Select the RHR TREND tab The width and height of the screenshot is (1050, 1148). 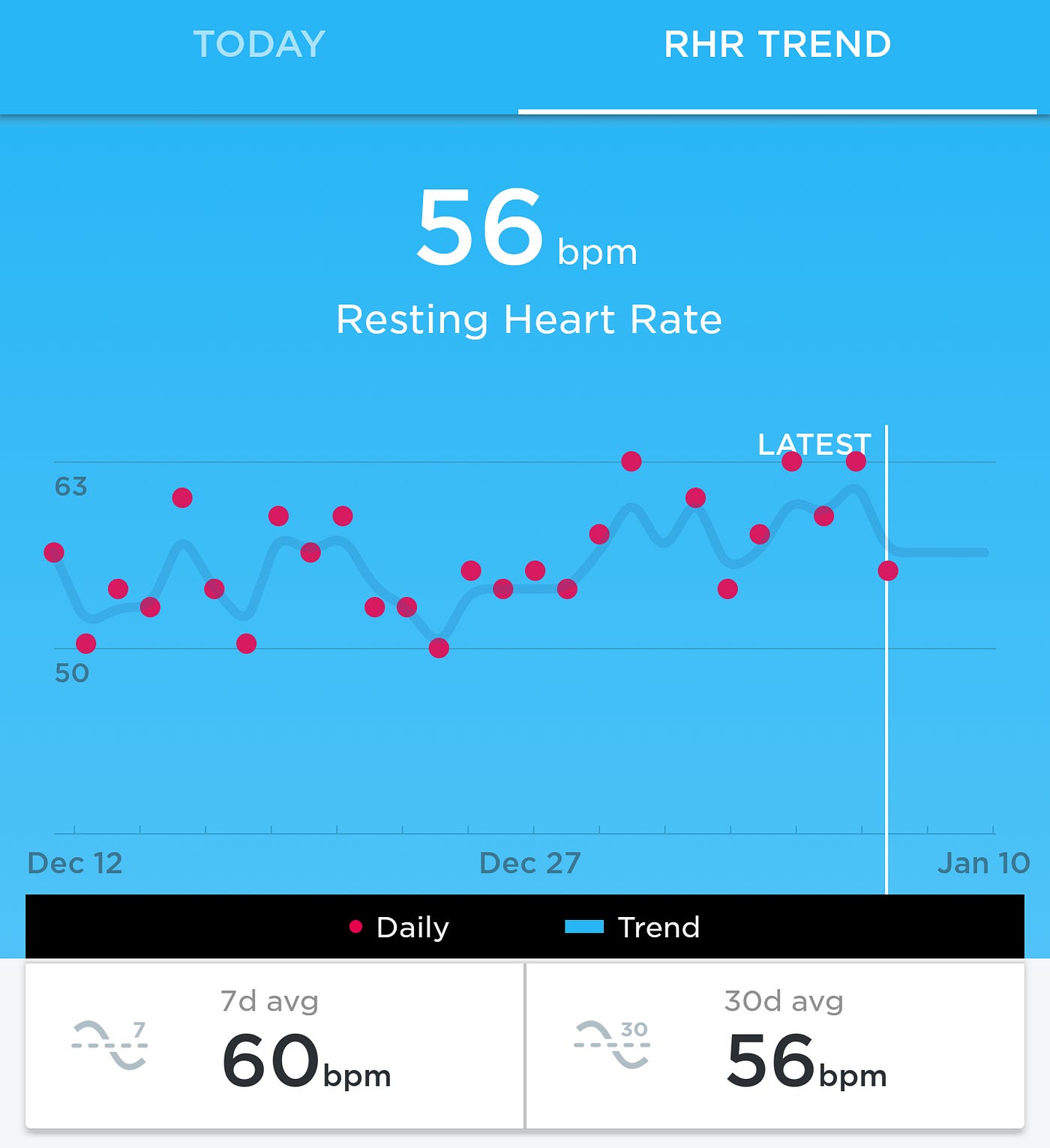(x=777, y=45)
